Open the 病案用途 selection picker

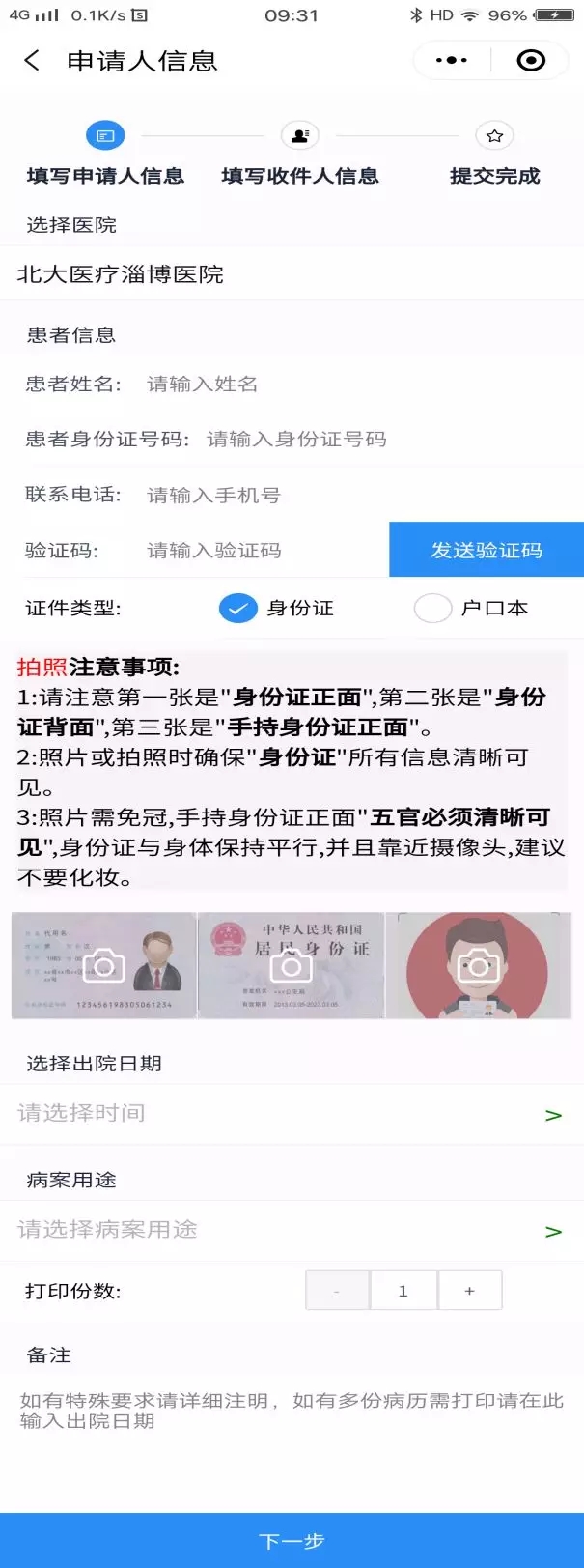[x=290, y=1230]
